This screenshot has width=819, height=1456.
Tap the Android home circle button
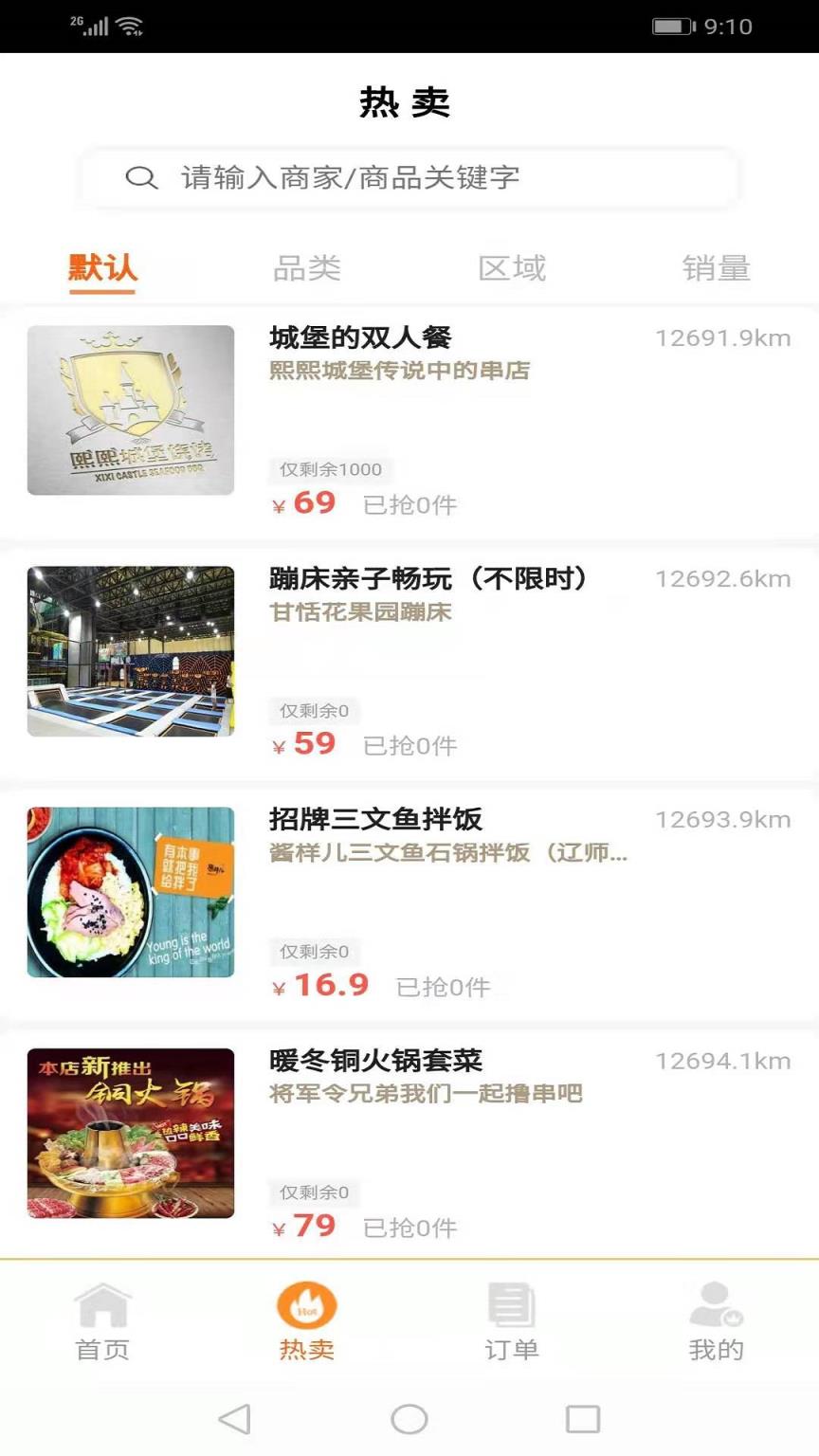[x=410, y=1419]
